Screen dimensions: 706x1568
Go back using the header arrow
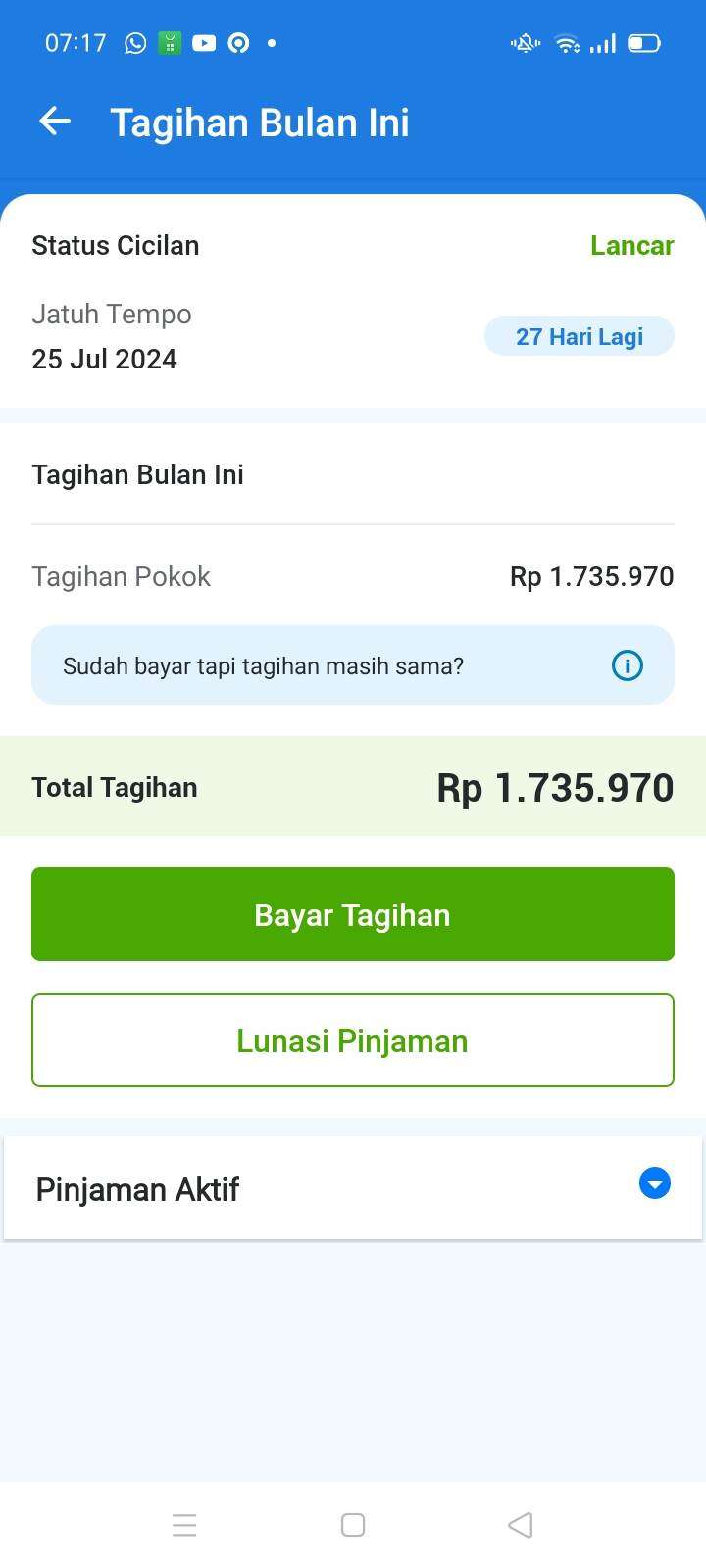(55, 122)
